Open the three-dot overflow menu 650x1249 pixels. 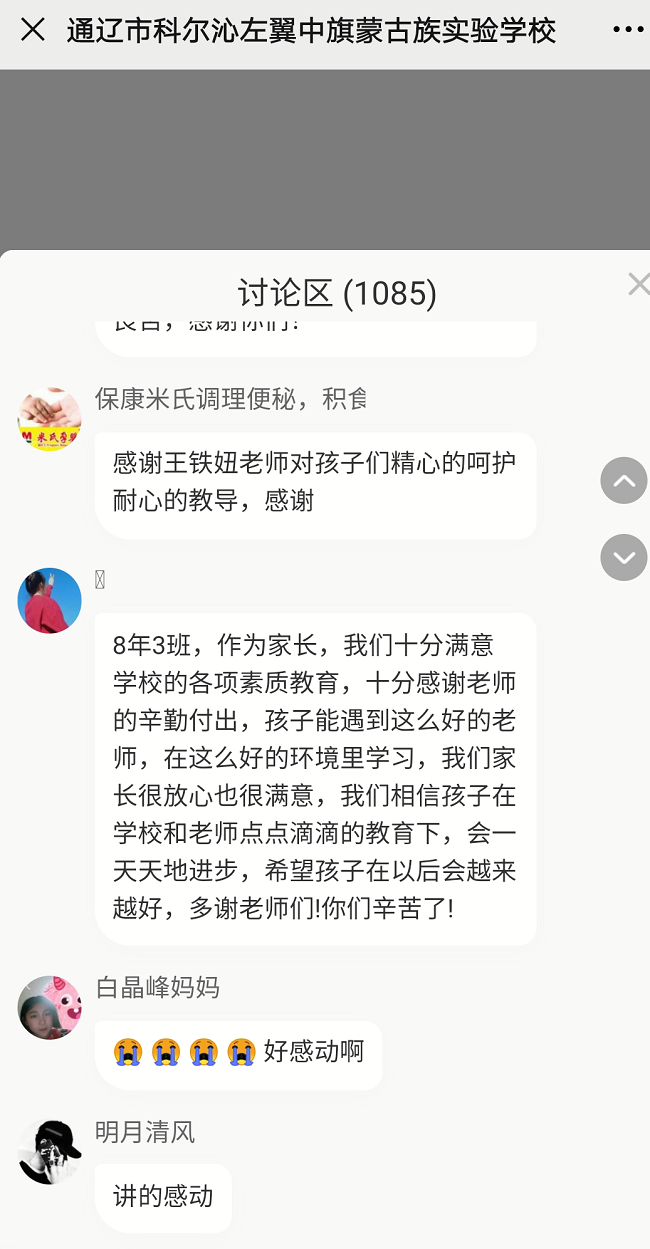[x=627, y=30]
